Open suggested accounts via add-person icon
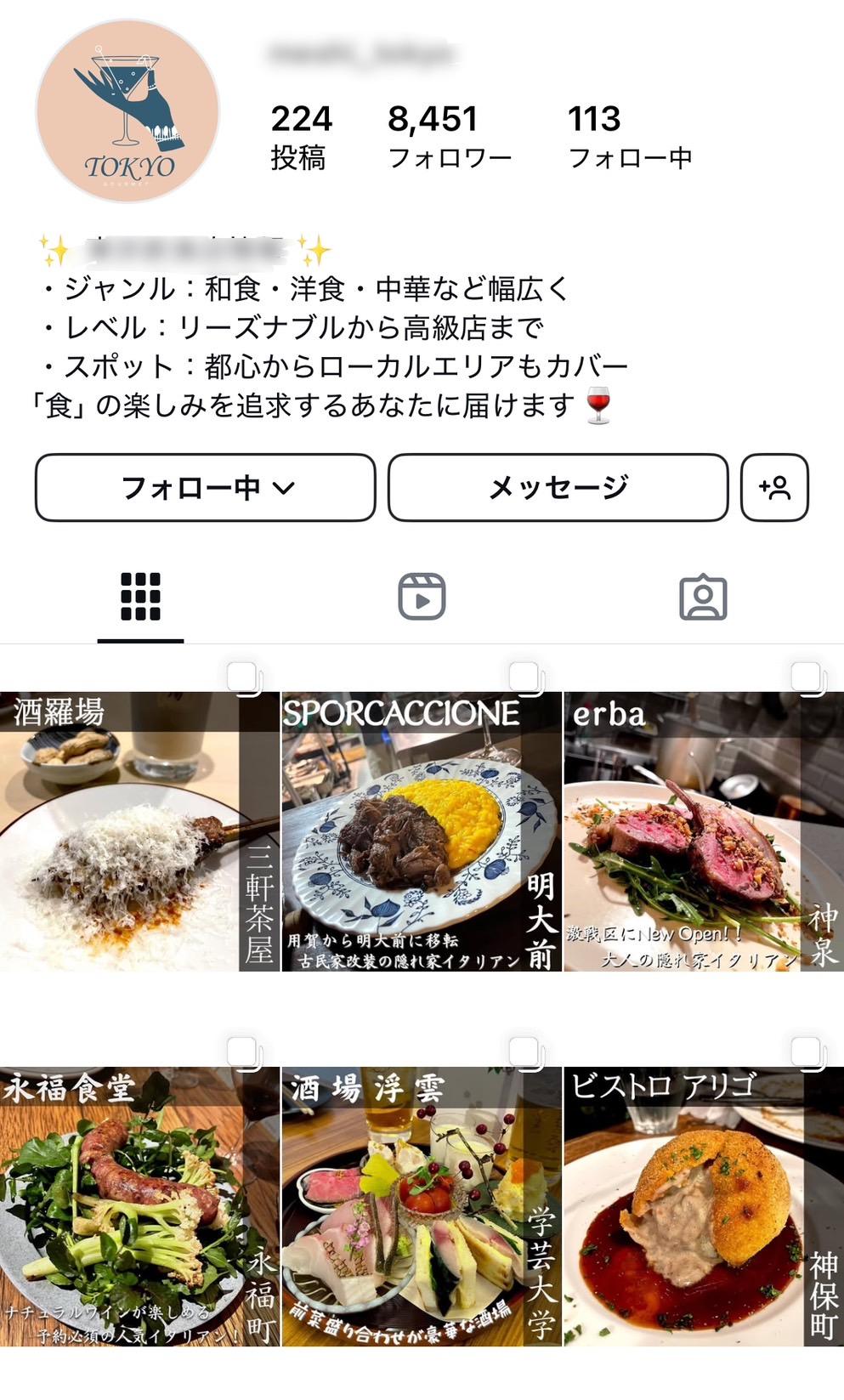 click(x=774, y=487)
